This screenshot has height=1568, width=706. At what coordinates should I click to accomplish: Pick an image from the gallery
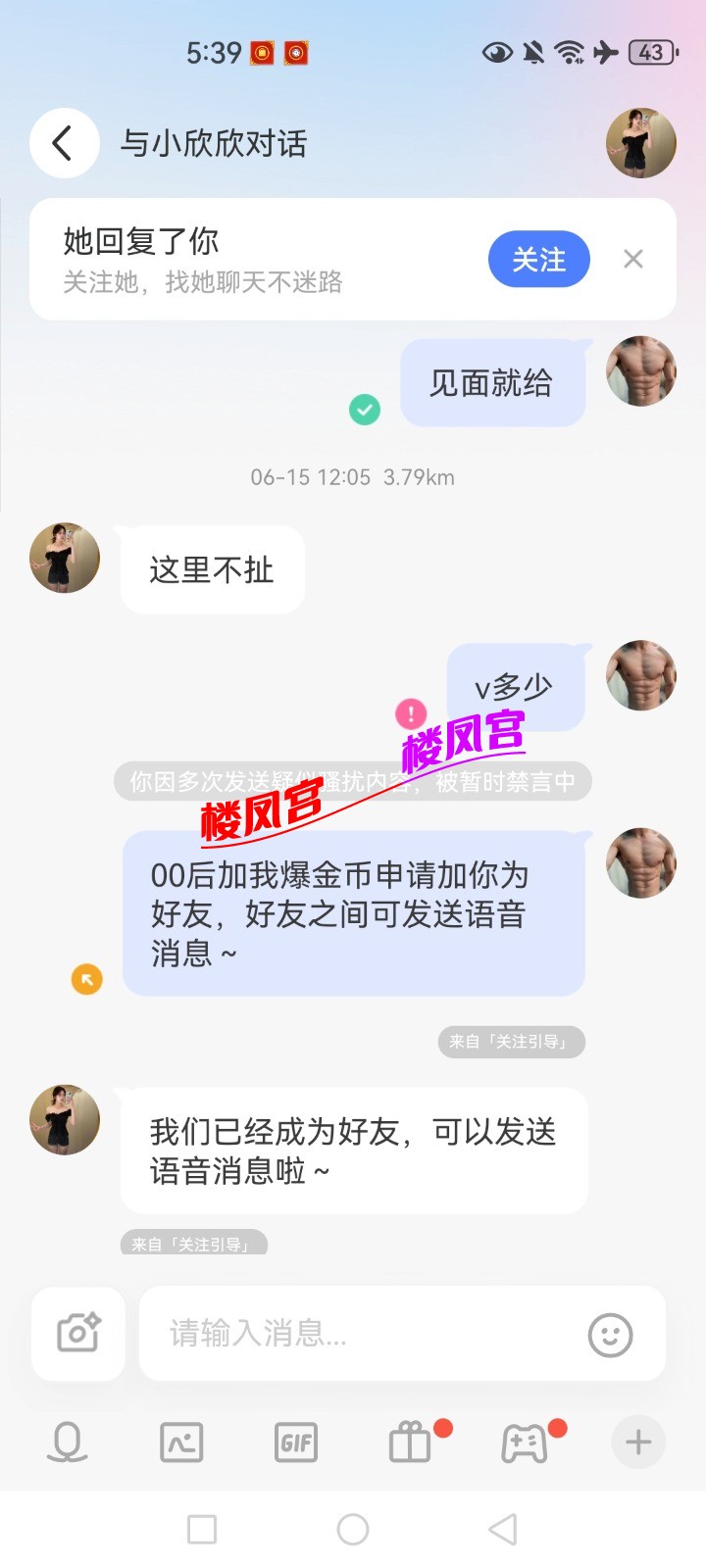point(181,1443)
